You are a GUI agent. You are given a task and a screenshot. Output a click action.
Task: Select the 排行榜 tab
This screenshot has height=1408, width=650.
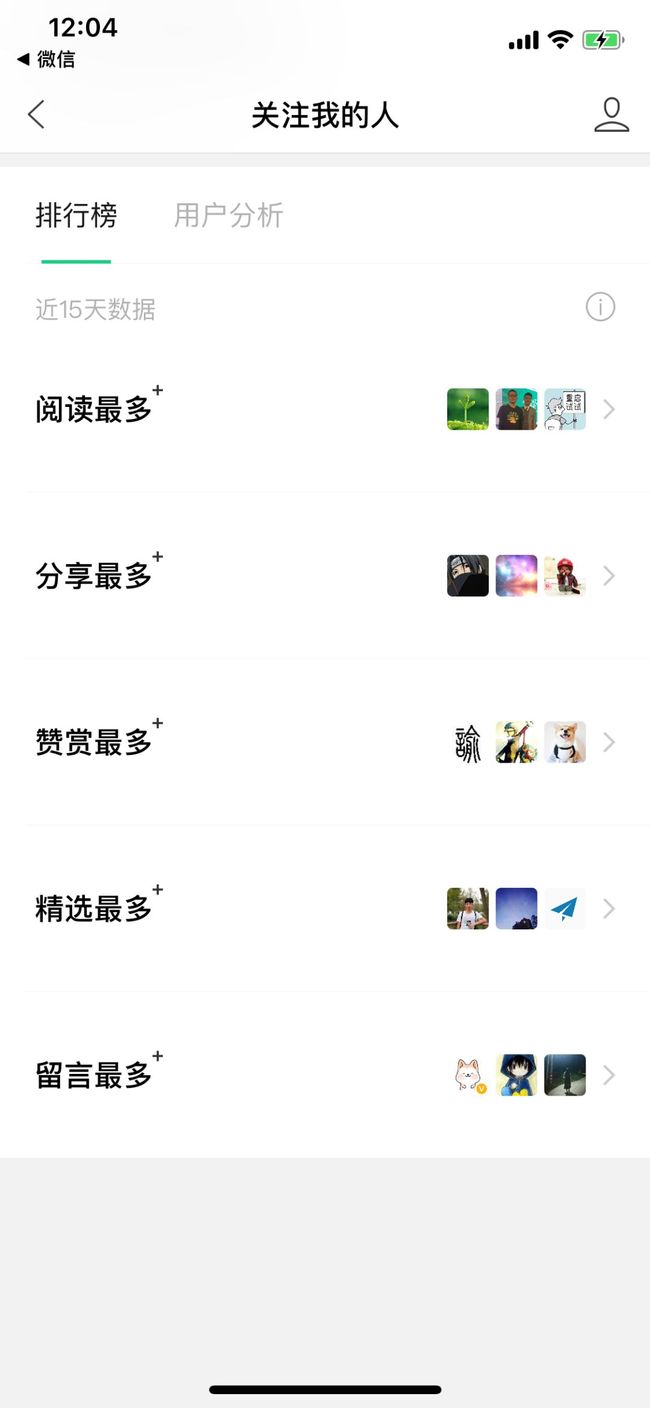76,215
